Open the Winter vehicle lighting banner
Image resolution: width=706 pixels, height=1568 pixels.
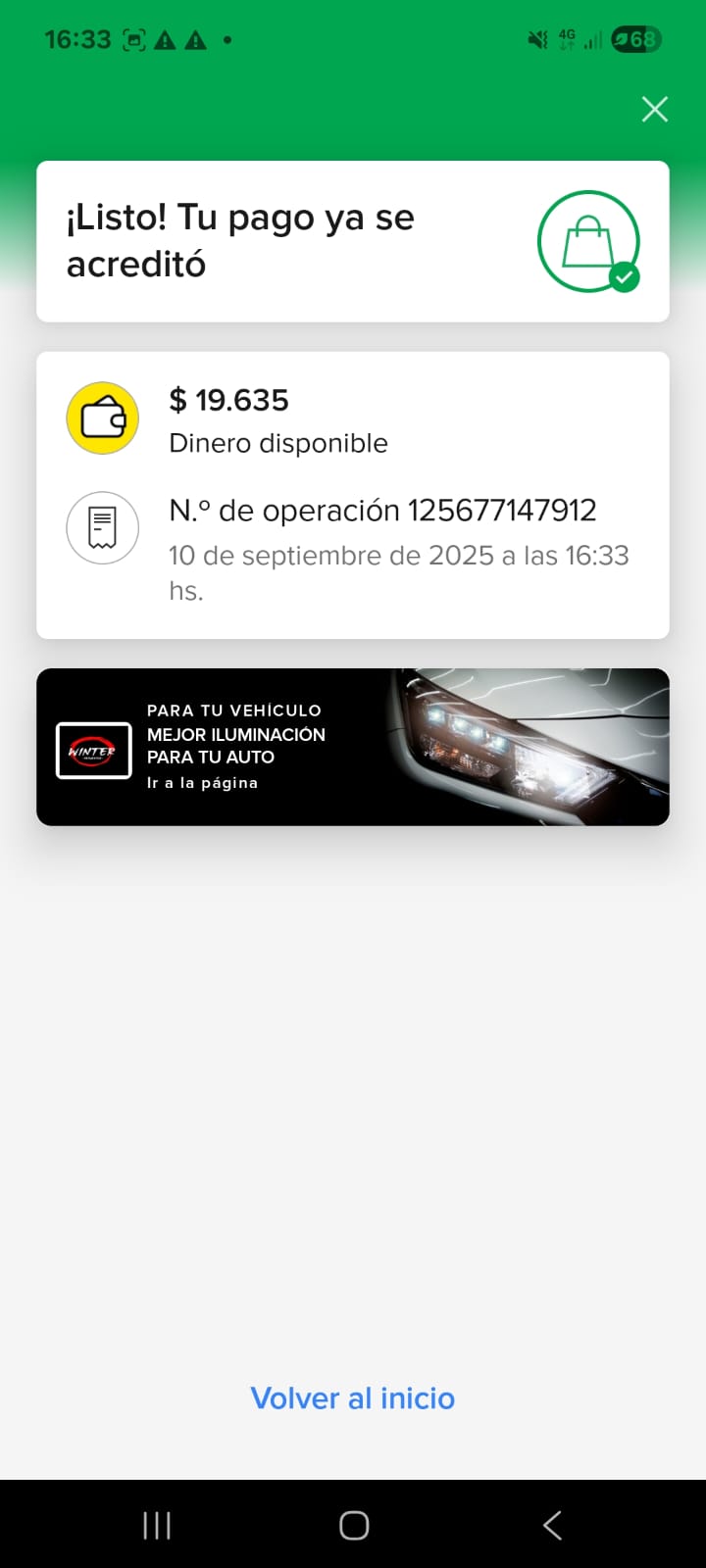353,747
